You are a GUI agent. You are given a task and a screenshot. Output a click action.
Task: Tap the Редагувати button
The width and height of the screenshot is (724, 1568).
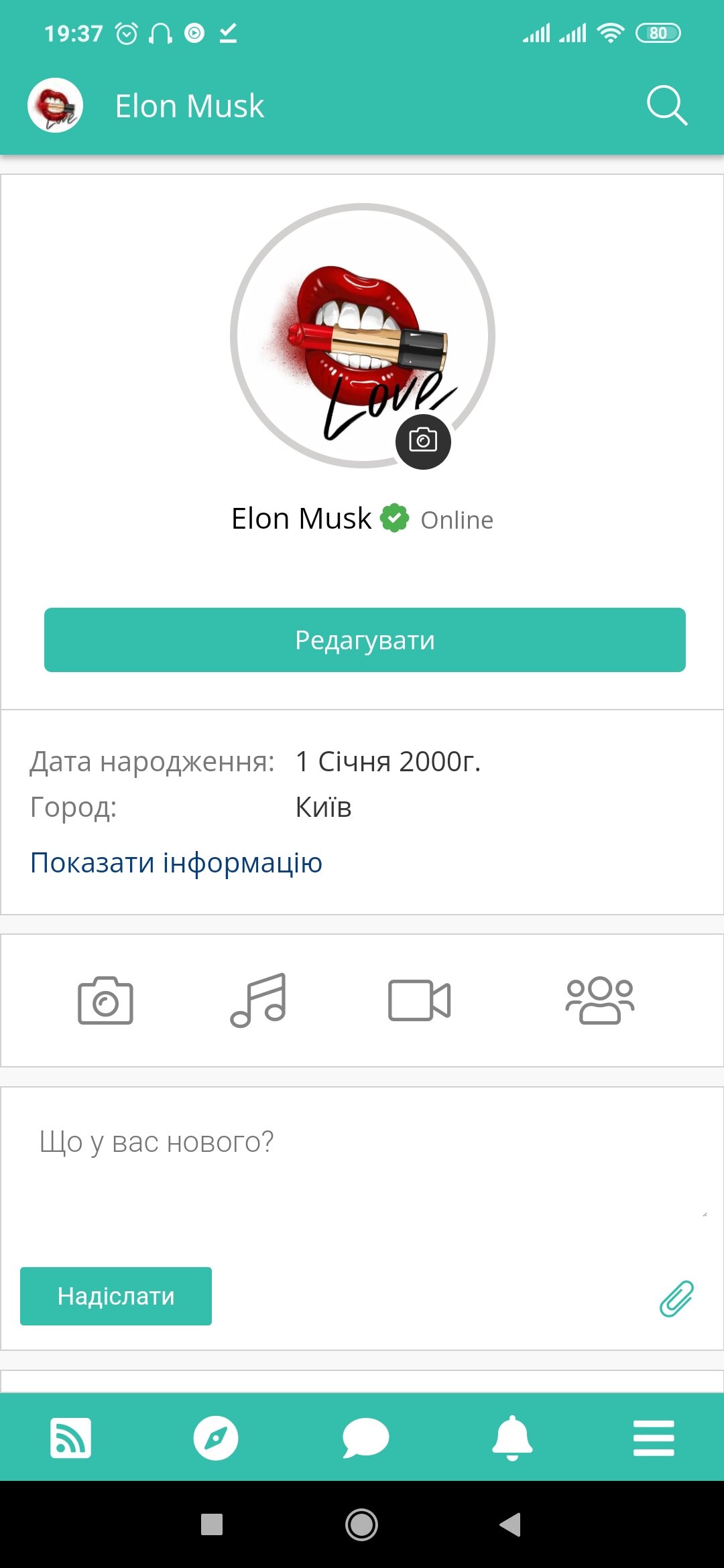click(x=365, y=640)
